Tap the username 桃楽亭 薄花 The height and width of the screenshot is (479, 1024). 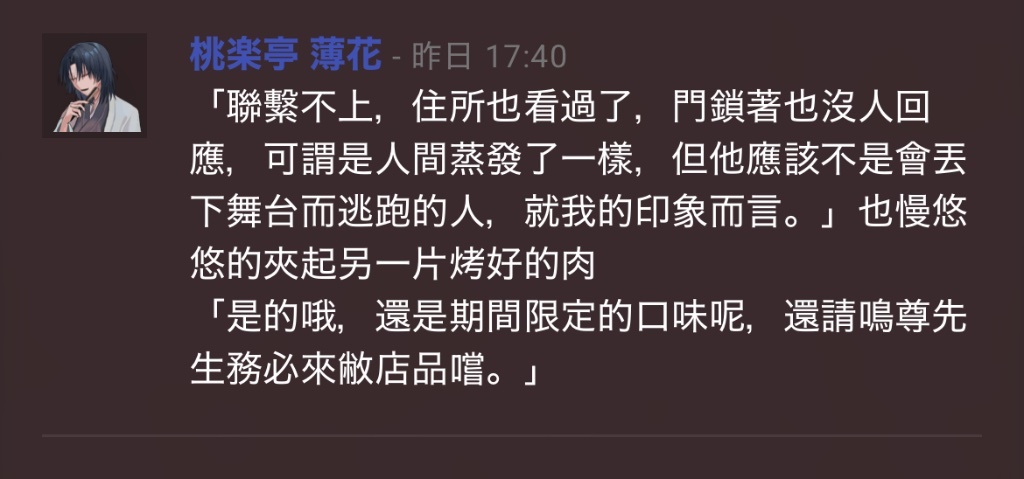pyautogui.click(x=285, y=55)
